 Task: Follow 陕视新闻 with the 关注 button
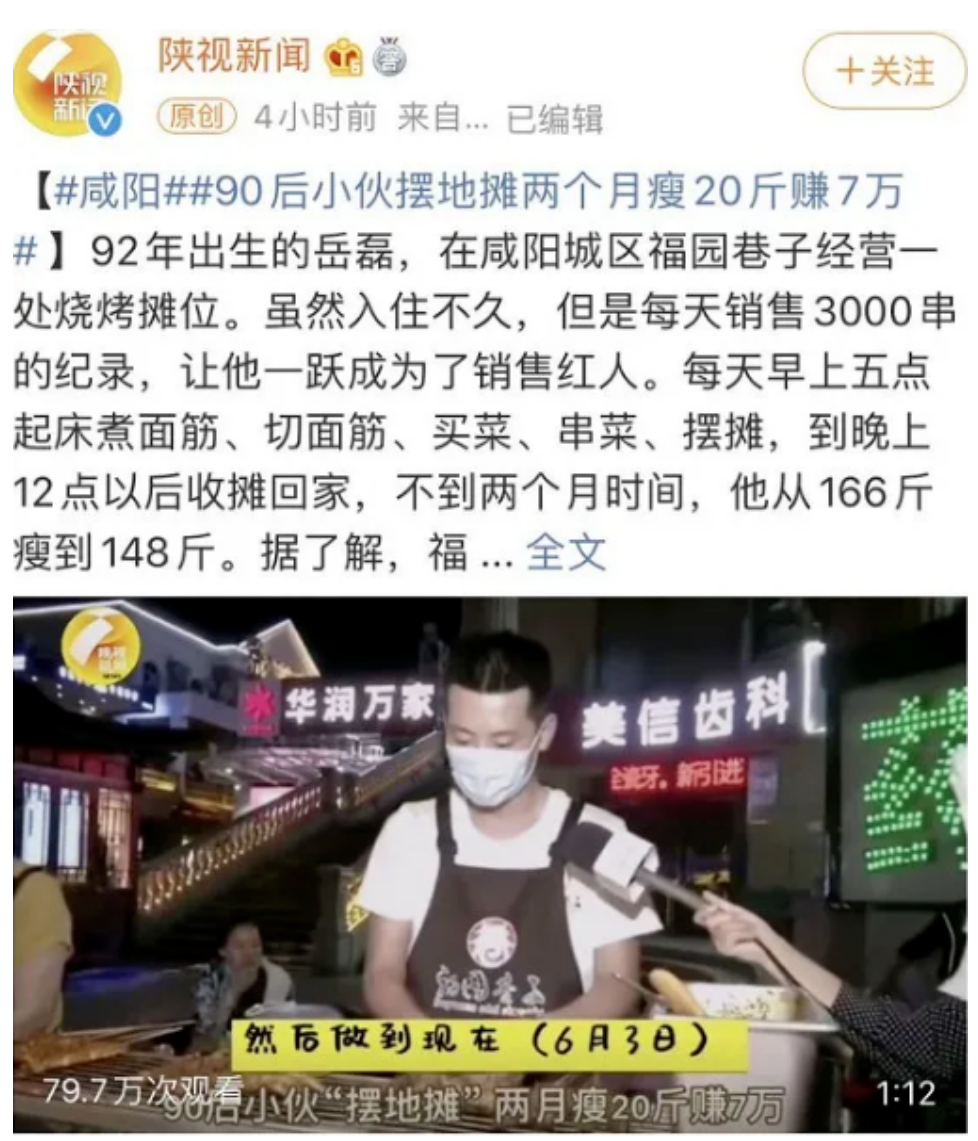point(884,72)
